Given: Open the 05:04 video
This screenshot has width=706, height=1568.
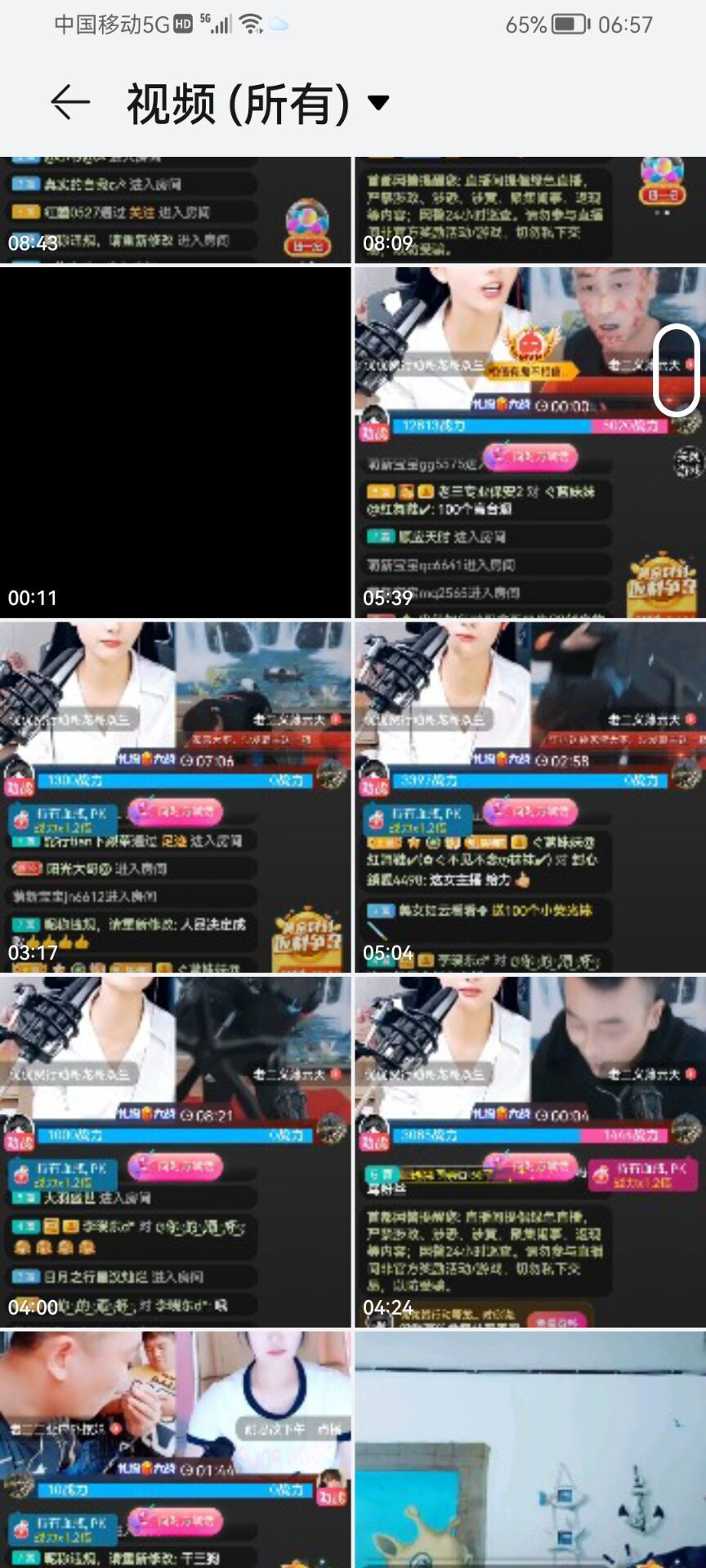Looking at the screenshot, I should click(x=529, y=796).
